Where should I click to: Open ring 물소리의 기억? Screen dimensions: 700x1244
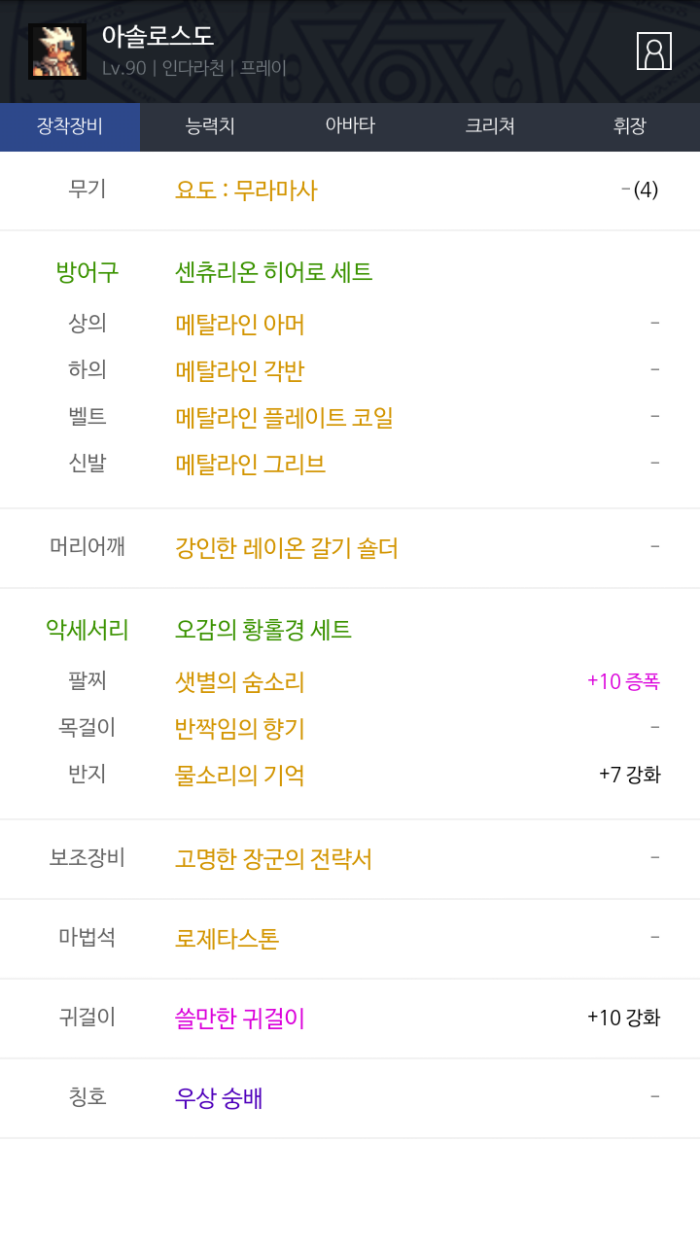click(240, 776)
